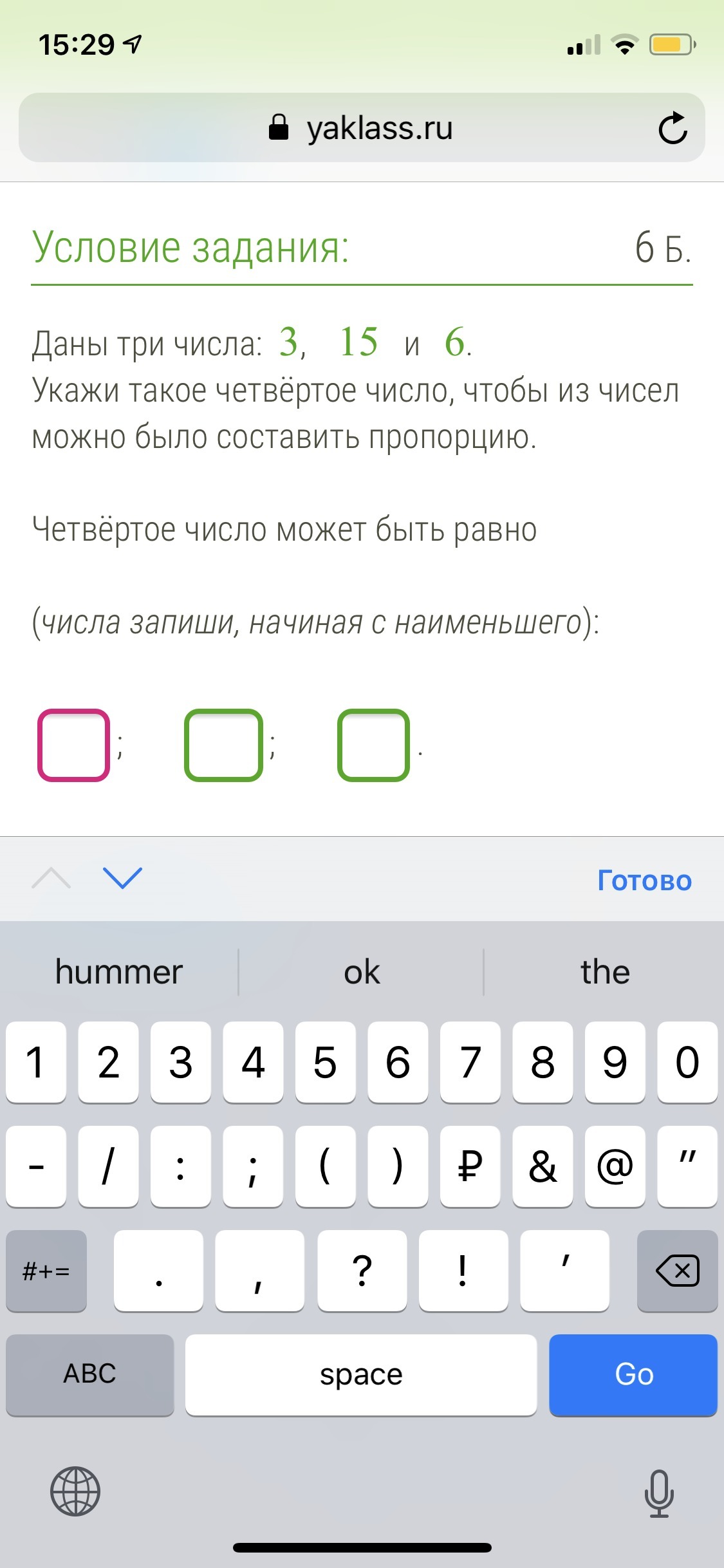The image size is (724, 1568).
Task: Open keyboard language globe switcher
Action: pos(75,1491)
